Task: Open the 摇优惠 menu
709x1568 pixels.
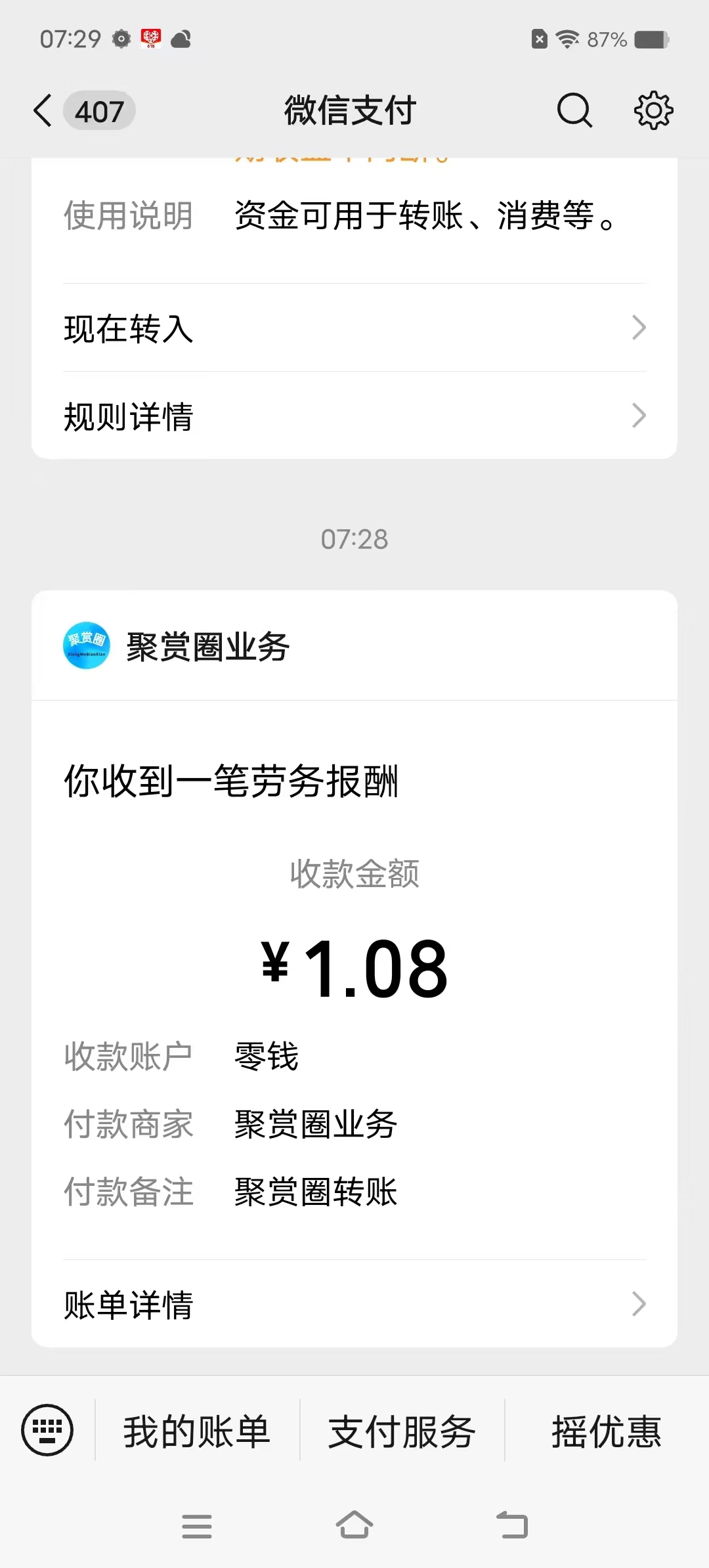Action: pyautogui.click(x=607, y=1431)
